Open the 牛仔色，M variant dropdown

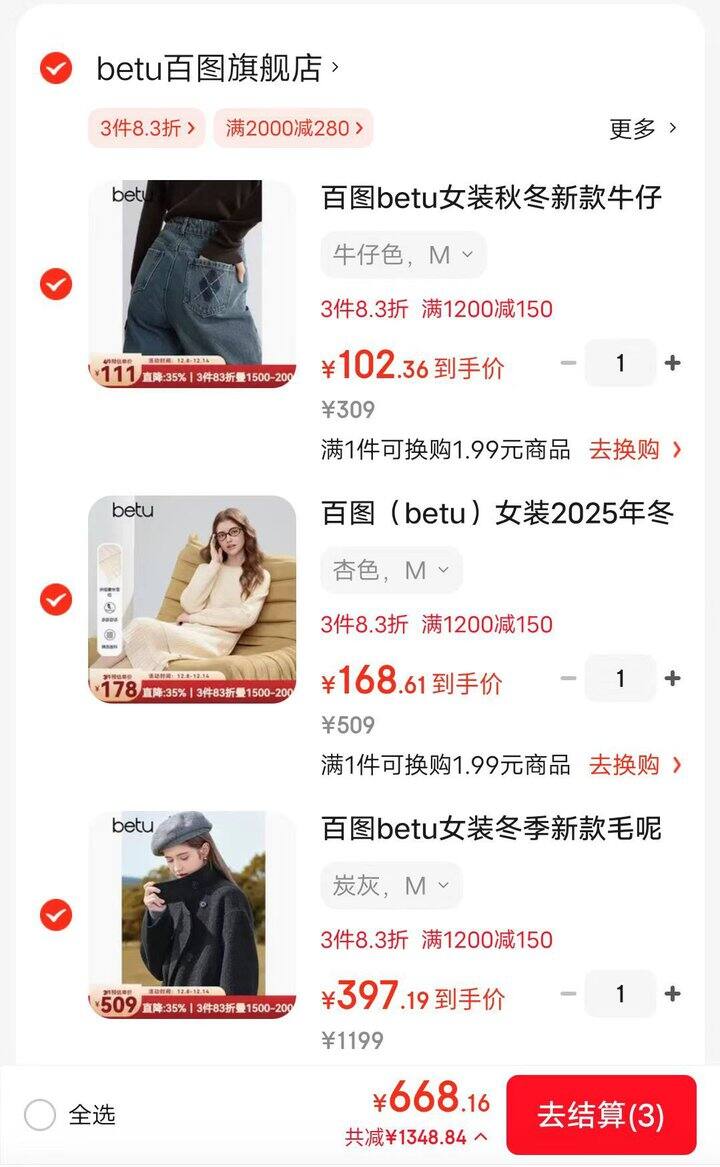pos(403,255)
